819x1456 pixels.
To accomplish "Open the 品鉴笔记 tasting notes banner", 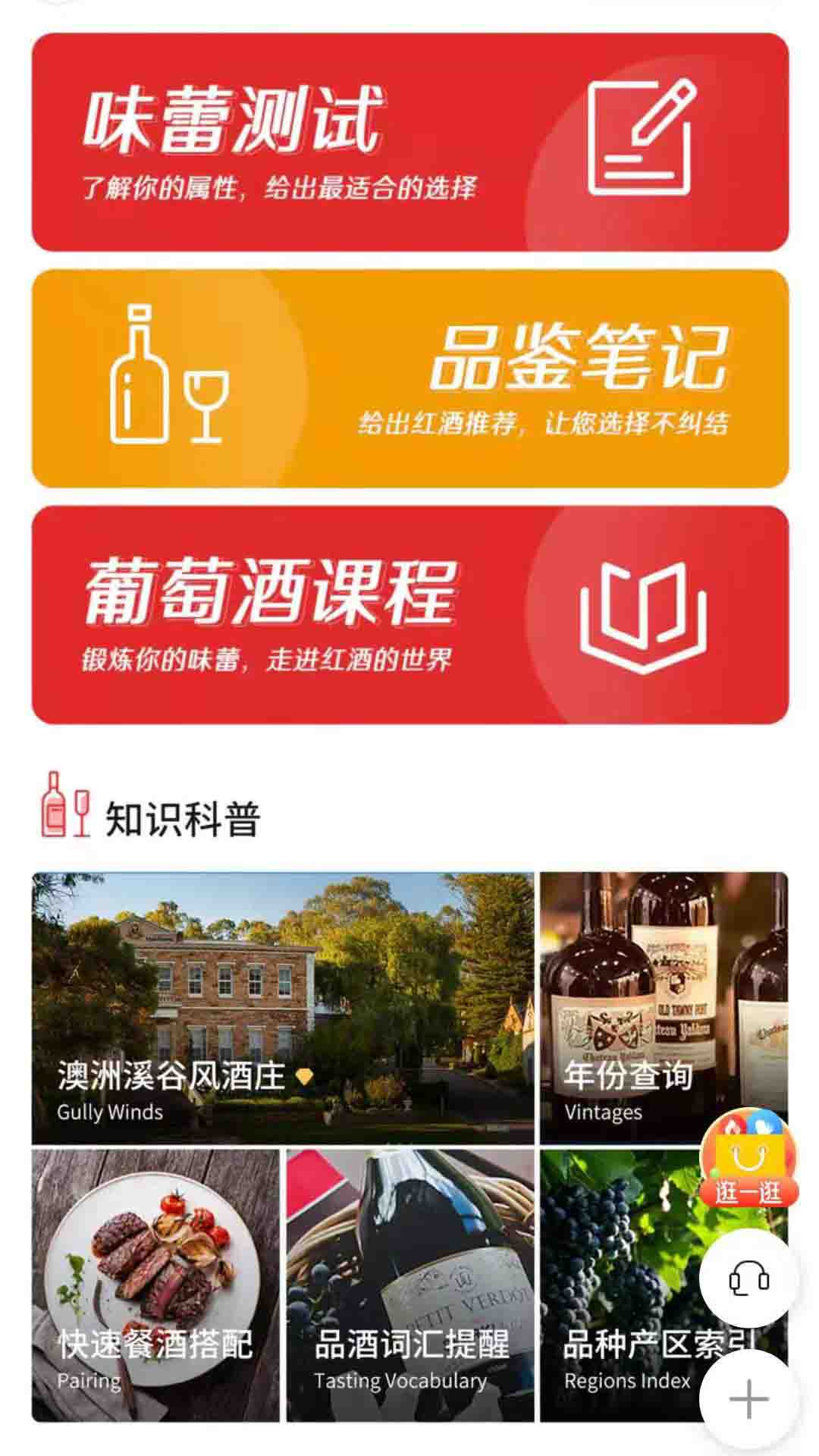I will pos(409,378).
